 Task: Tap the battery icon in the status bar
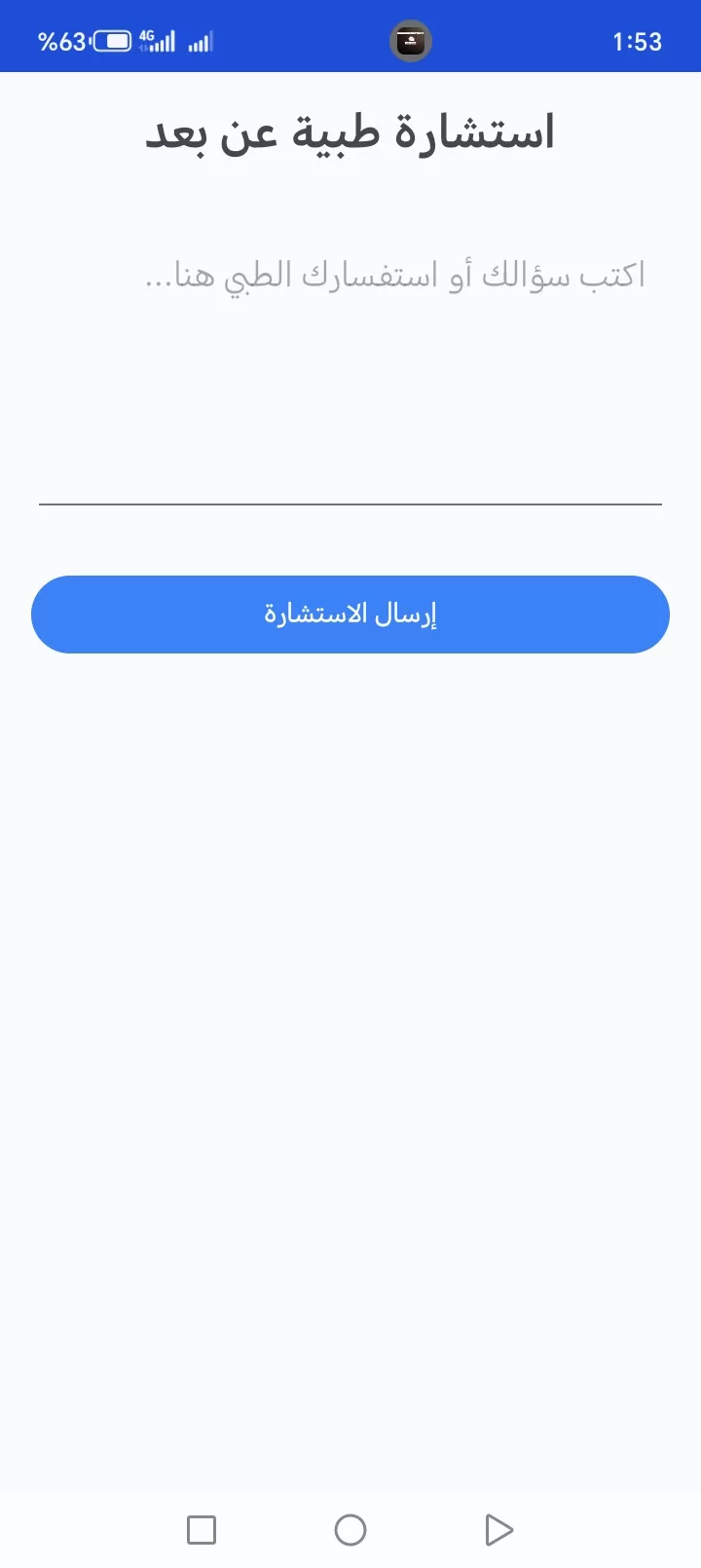coord(110,40)
